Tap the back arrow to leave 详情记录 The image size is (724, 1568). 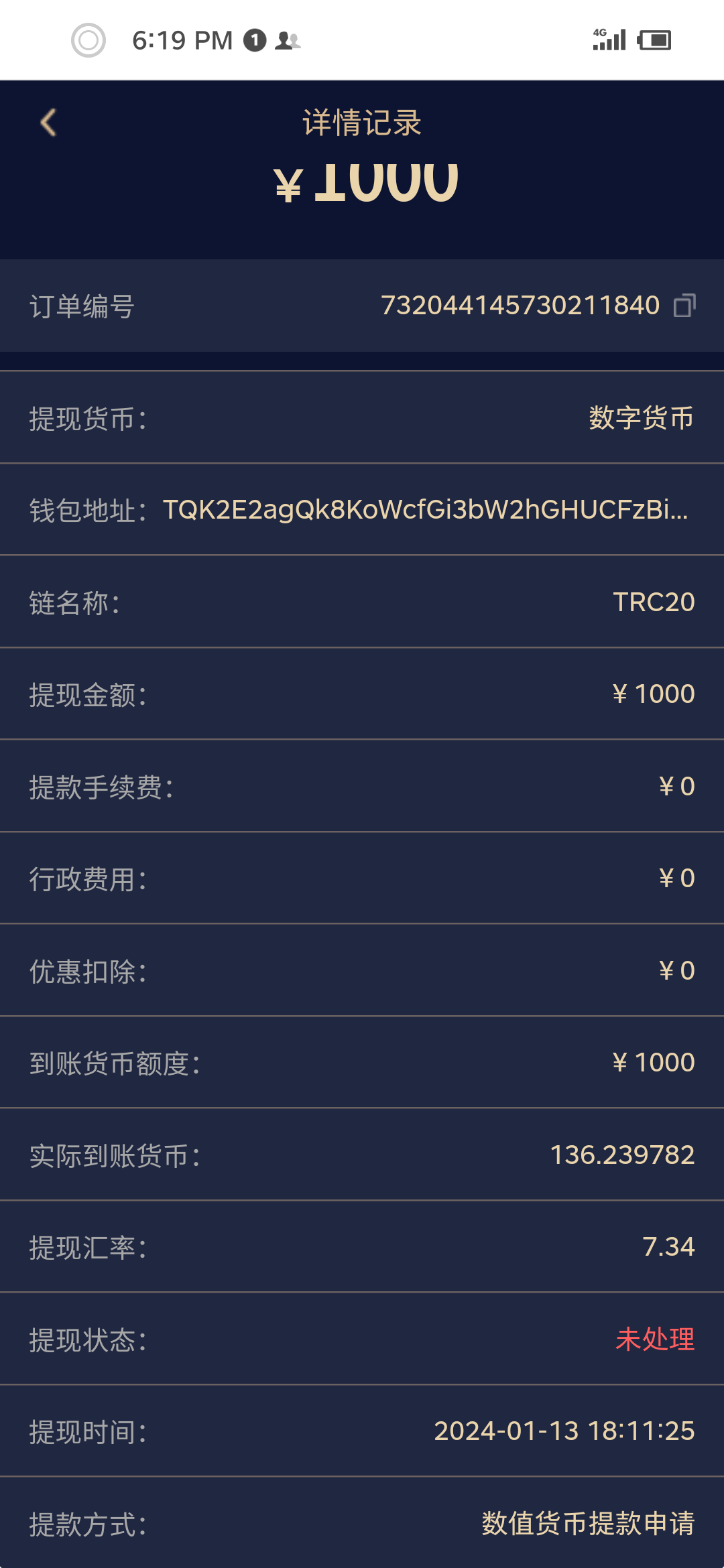(x=47, y=123)
